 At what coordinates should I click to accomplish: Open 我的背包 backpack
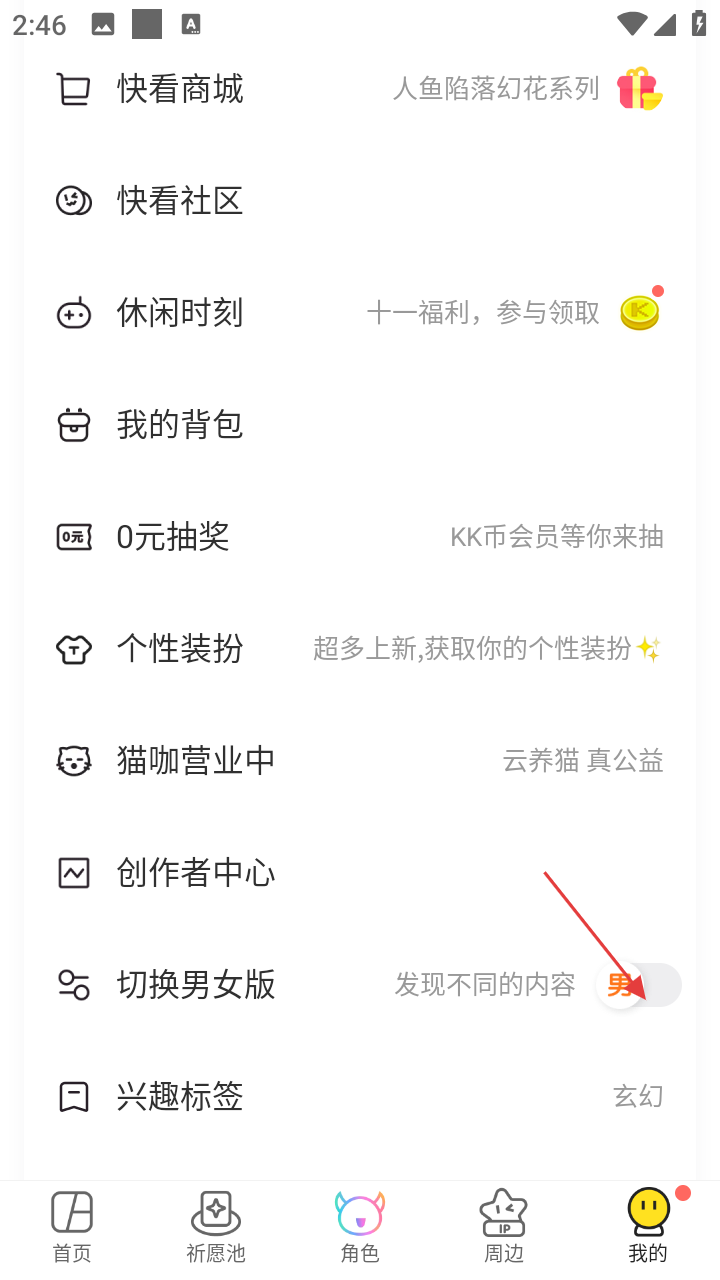pos(180,425)
